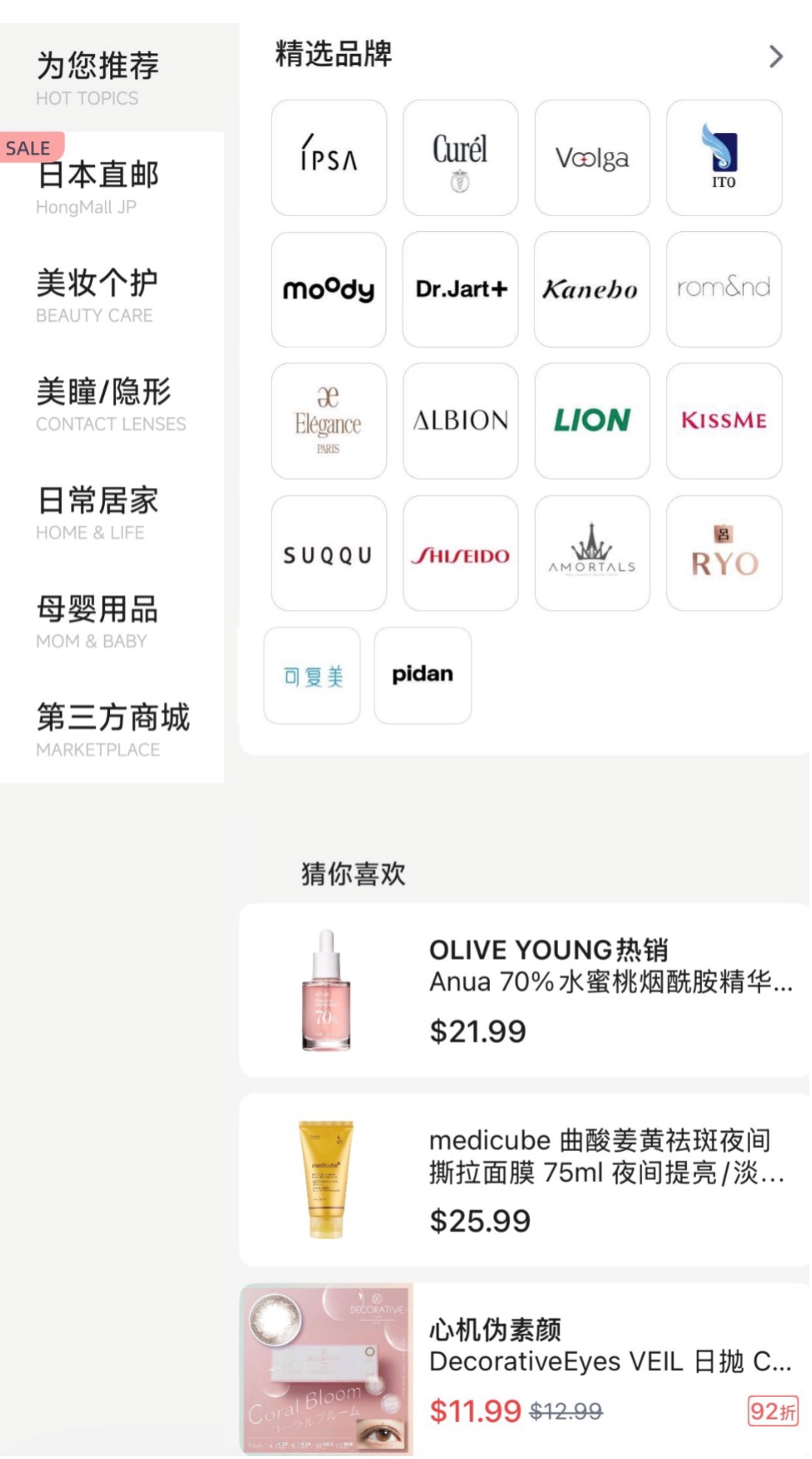Select the ALBION brand icon
Screen dimensions: 812x1459
point(460,421)
